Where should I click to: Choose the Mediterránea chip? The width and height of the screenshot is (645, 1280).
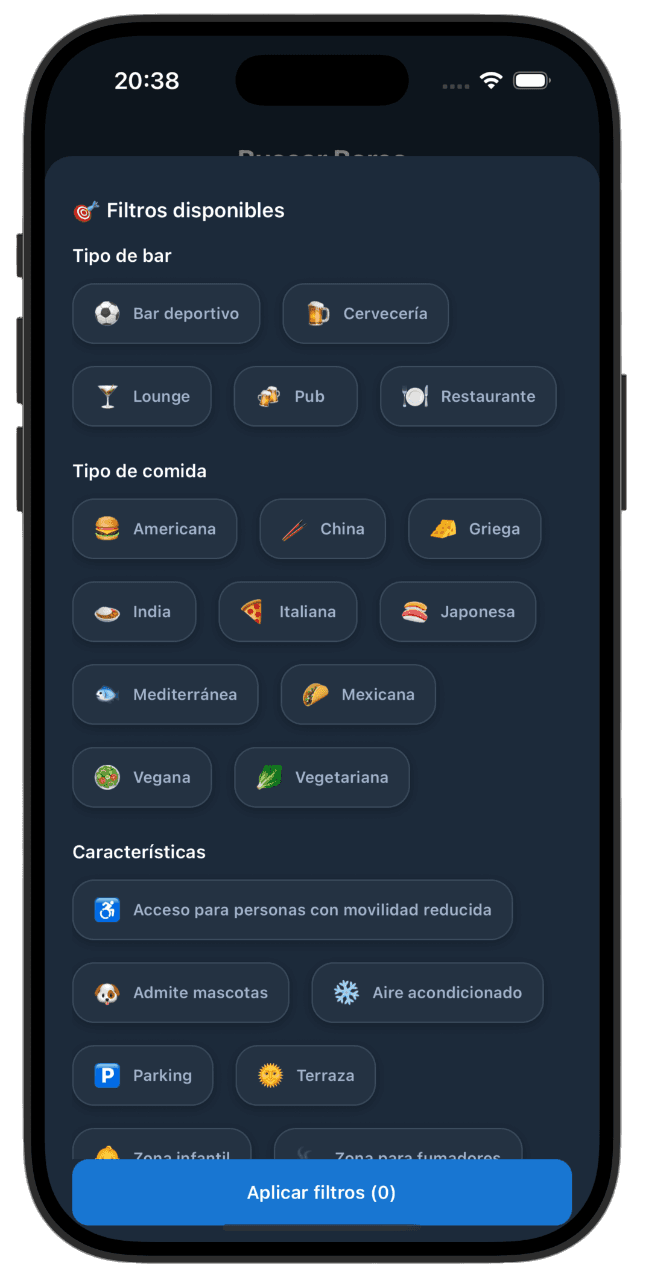(165, 695)
